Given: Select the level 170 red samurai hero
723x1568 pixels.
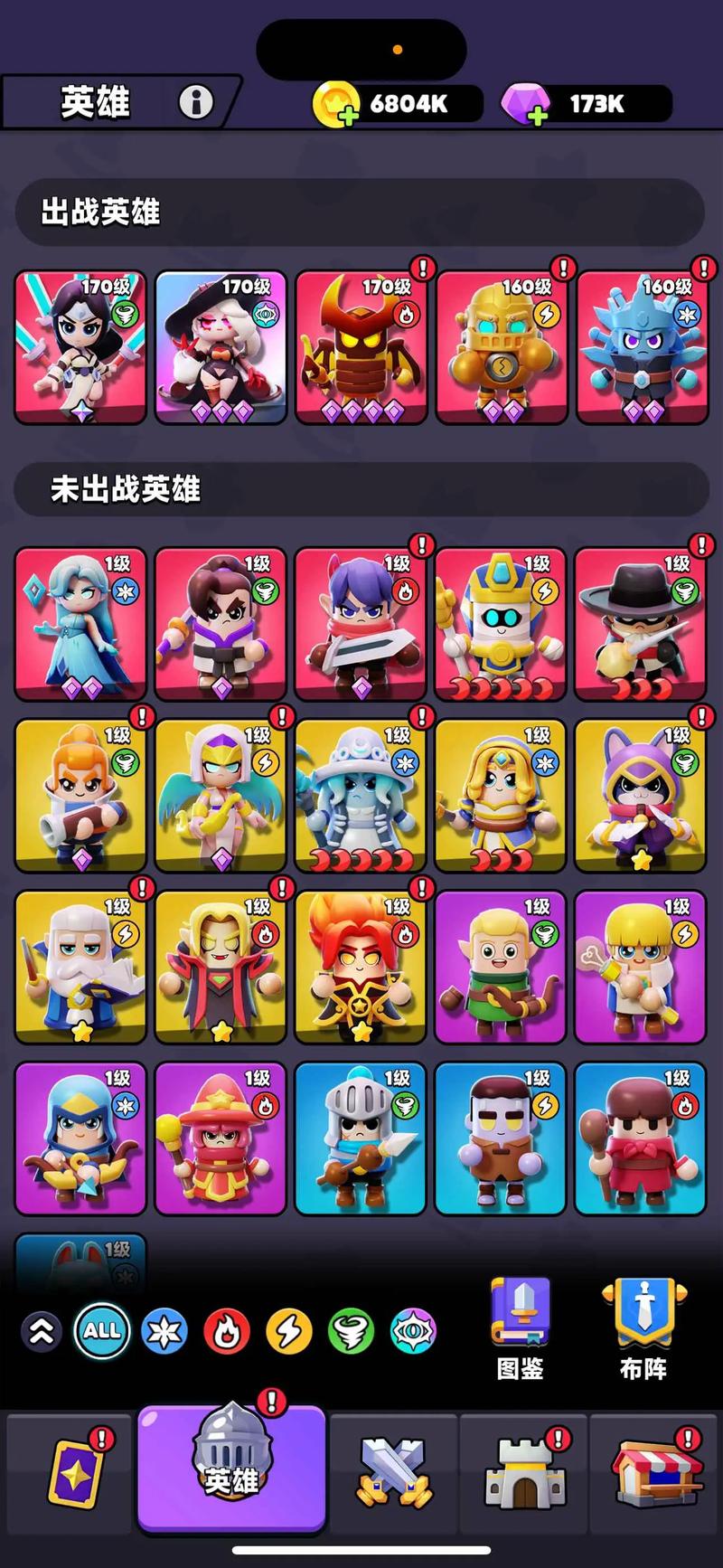Looking at the screenshot, I should (x=361, y=347).
